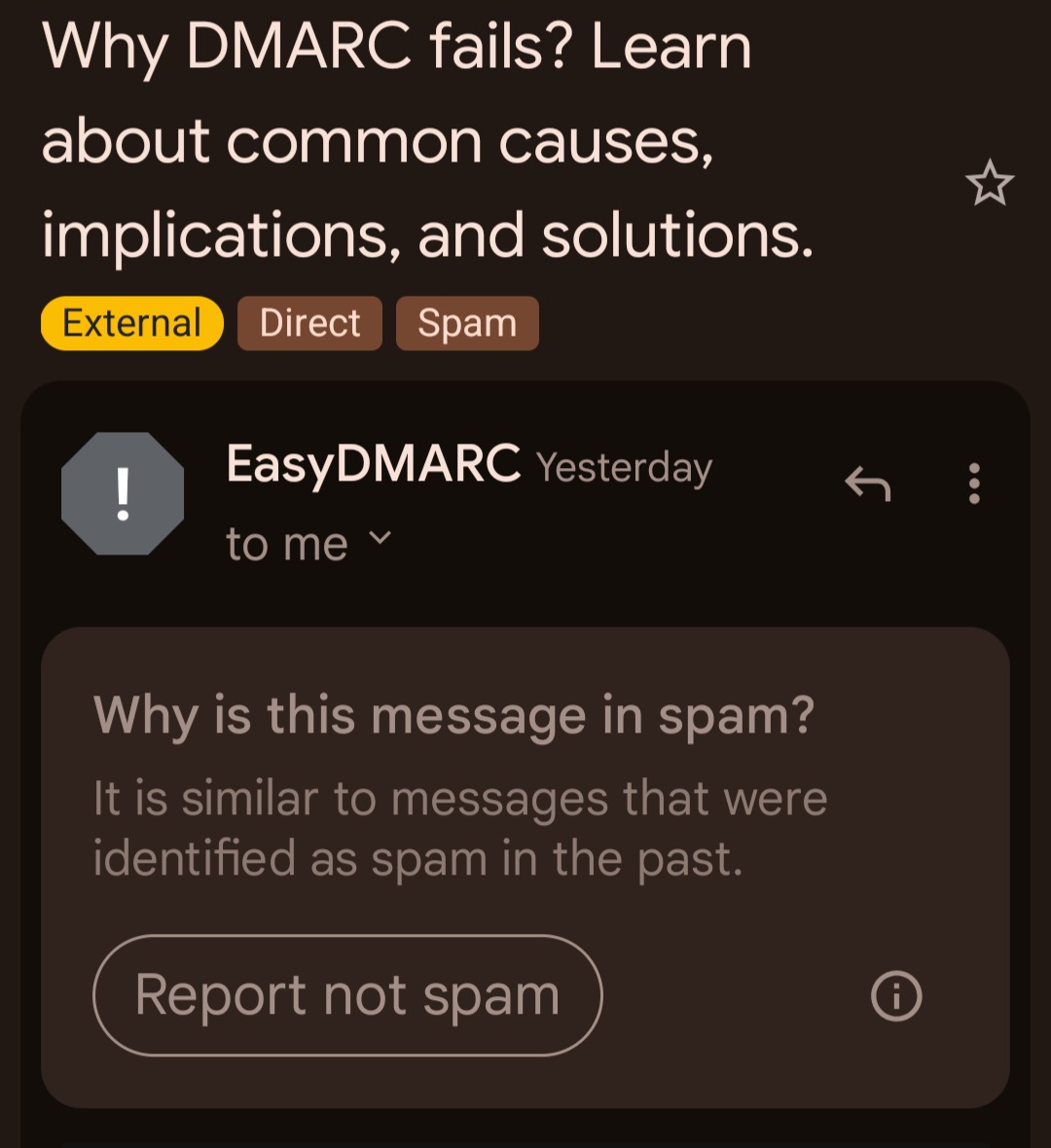Tap the Direct label chip
The height and width of the screenshot is (1148, 1051).
click(x=309, y=323)
